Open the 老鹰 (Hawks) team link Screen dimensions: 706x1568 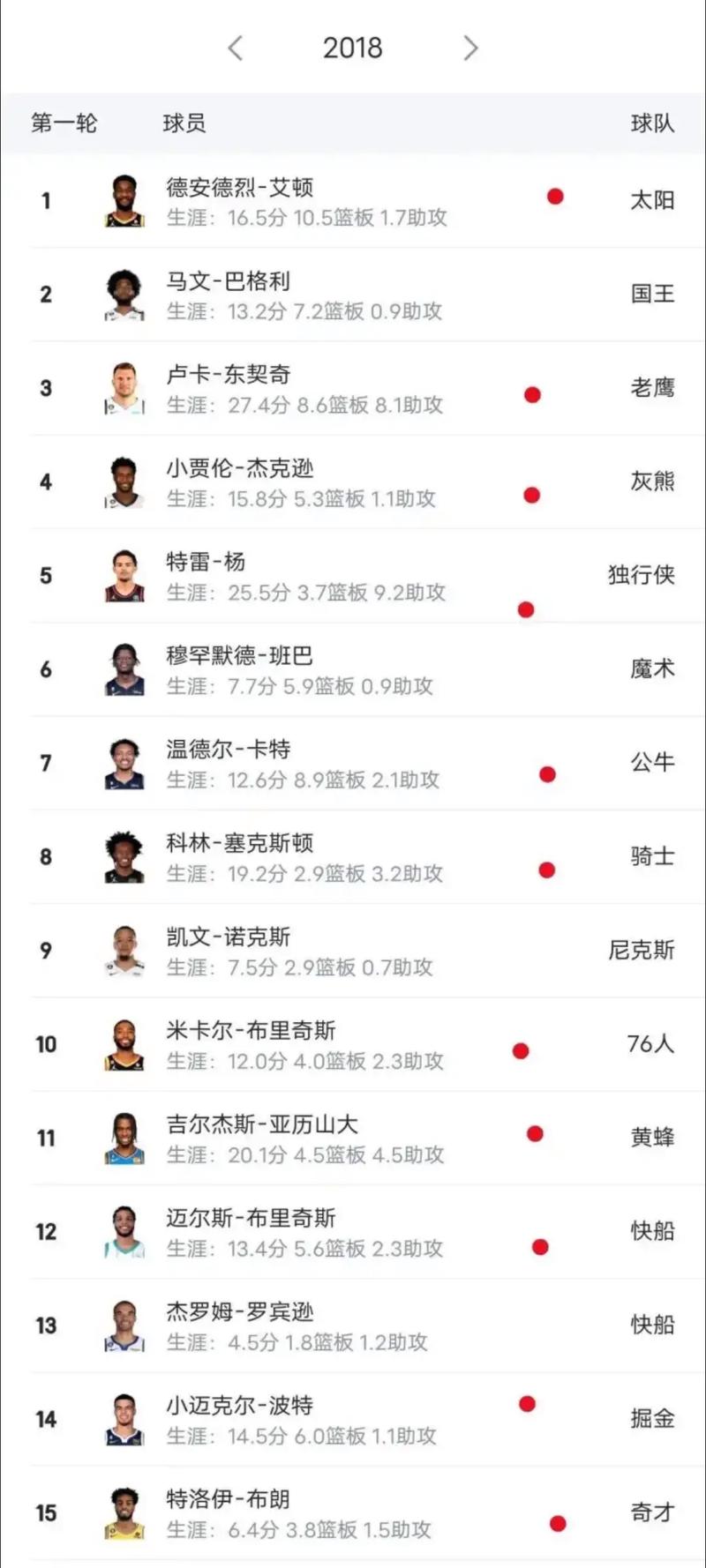point(652,389)
